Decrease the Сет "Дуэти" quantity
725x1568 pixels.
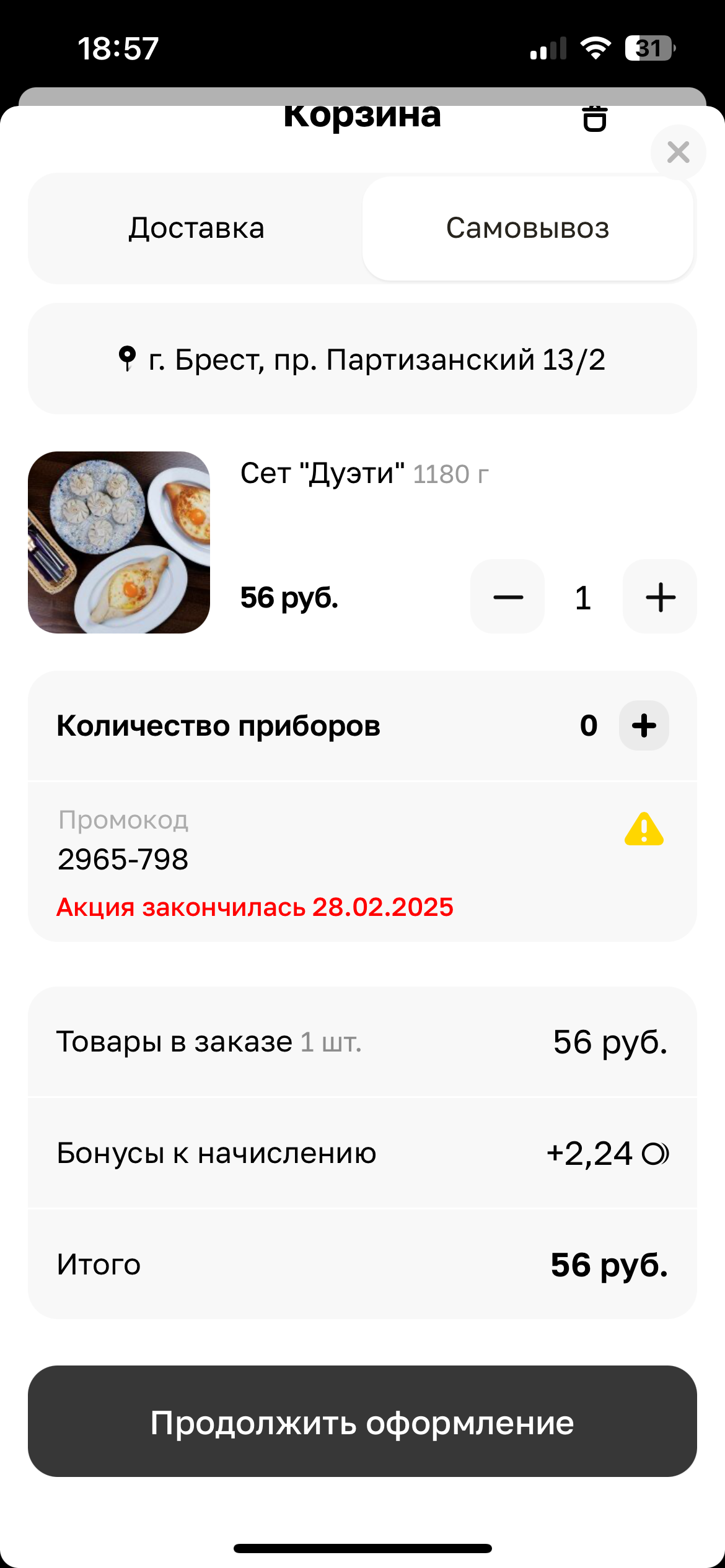[x=507, y=597]
